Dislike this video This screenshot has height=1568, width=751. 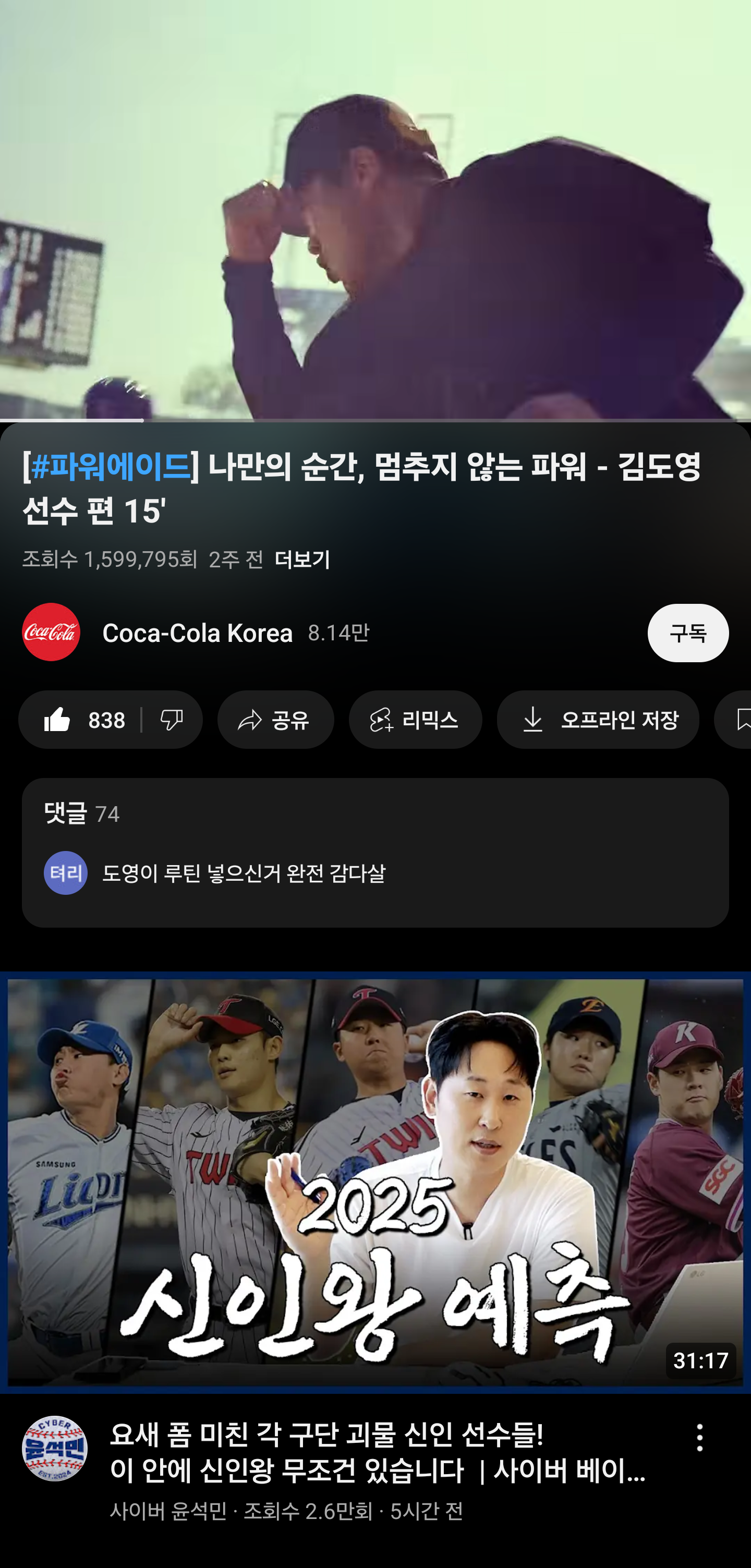click(172, 720)
